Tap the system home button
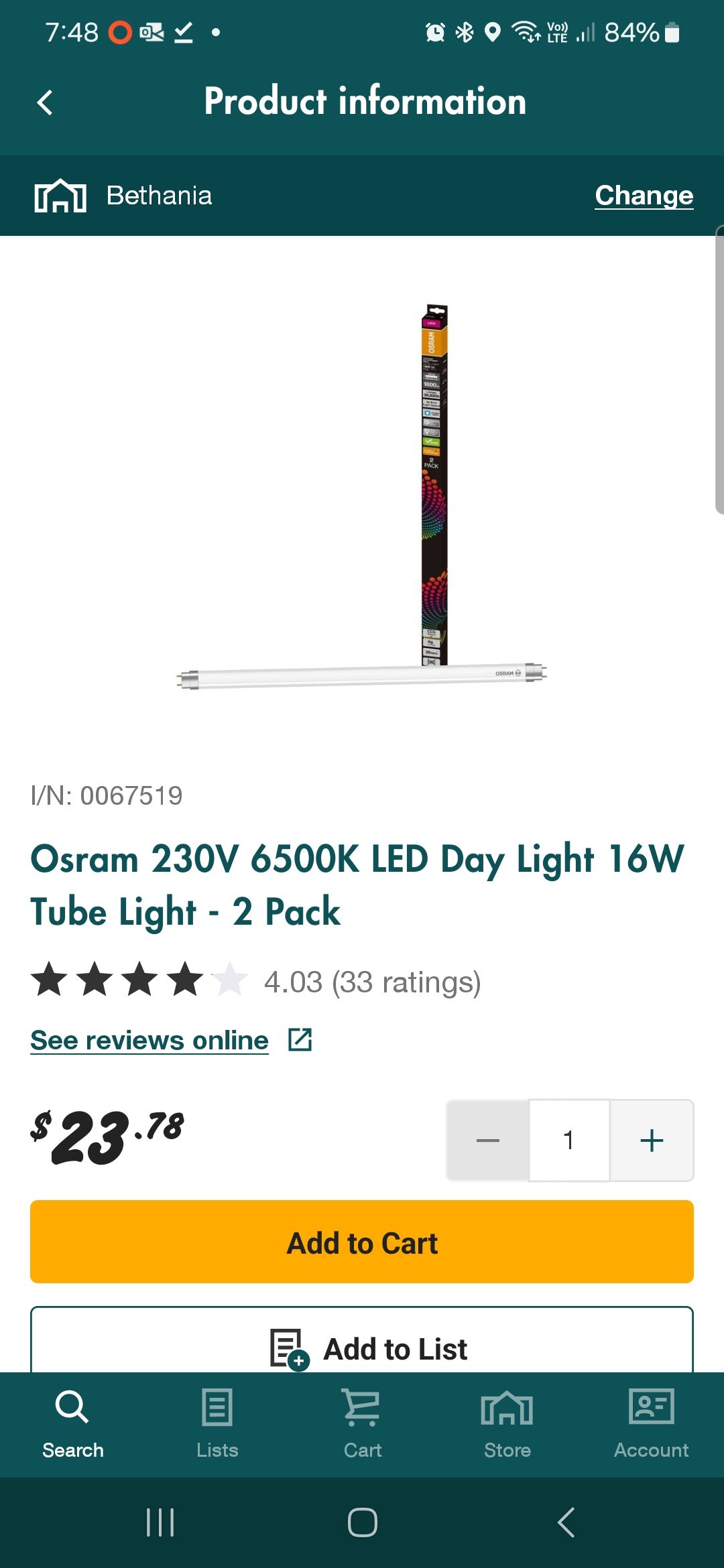Image resolution: width=724 pixels, height=1568 pixels. (x=362, y=1522)
